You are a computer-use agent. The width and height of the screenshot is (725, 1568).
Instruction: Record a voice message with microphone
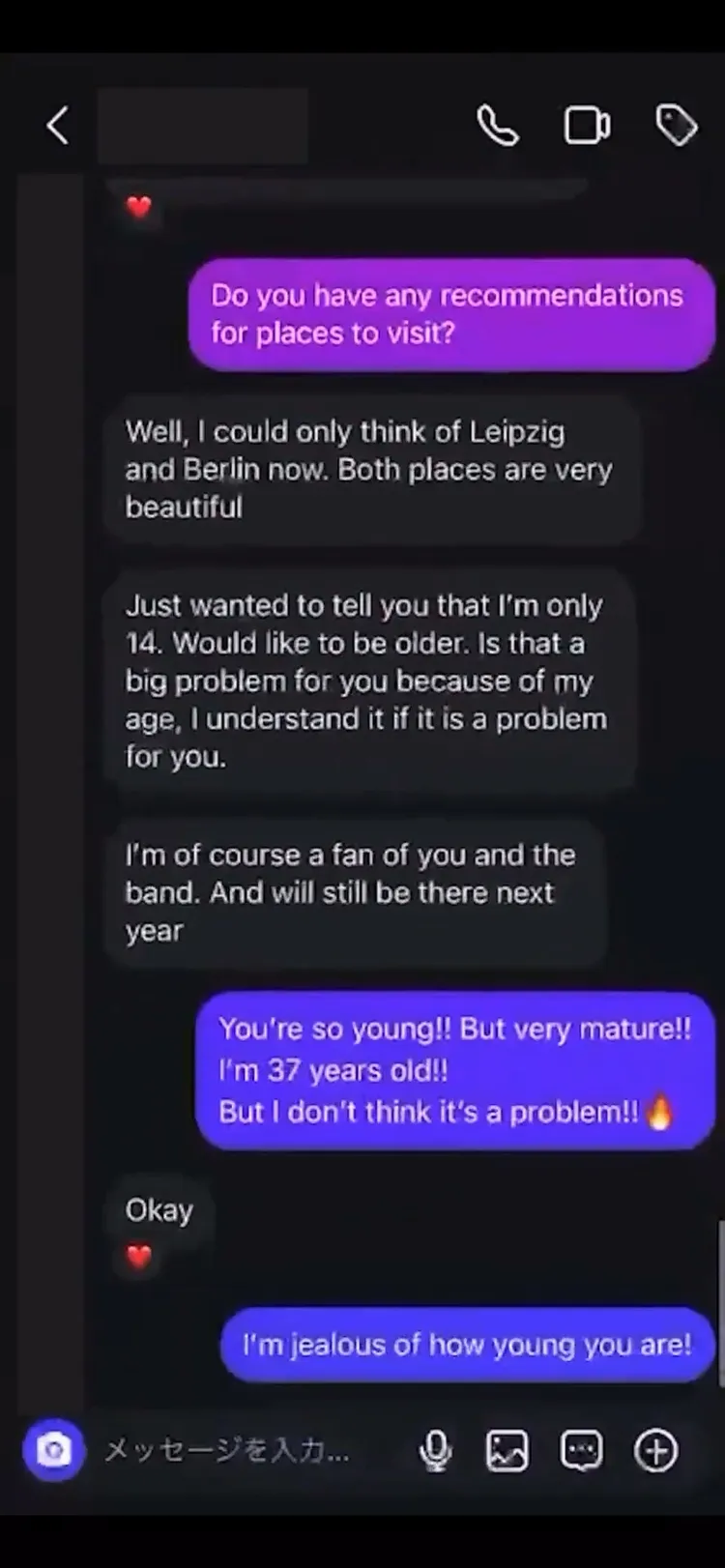[x=435, y=1450]
